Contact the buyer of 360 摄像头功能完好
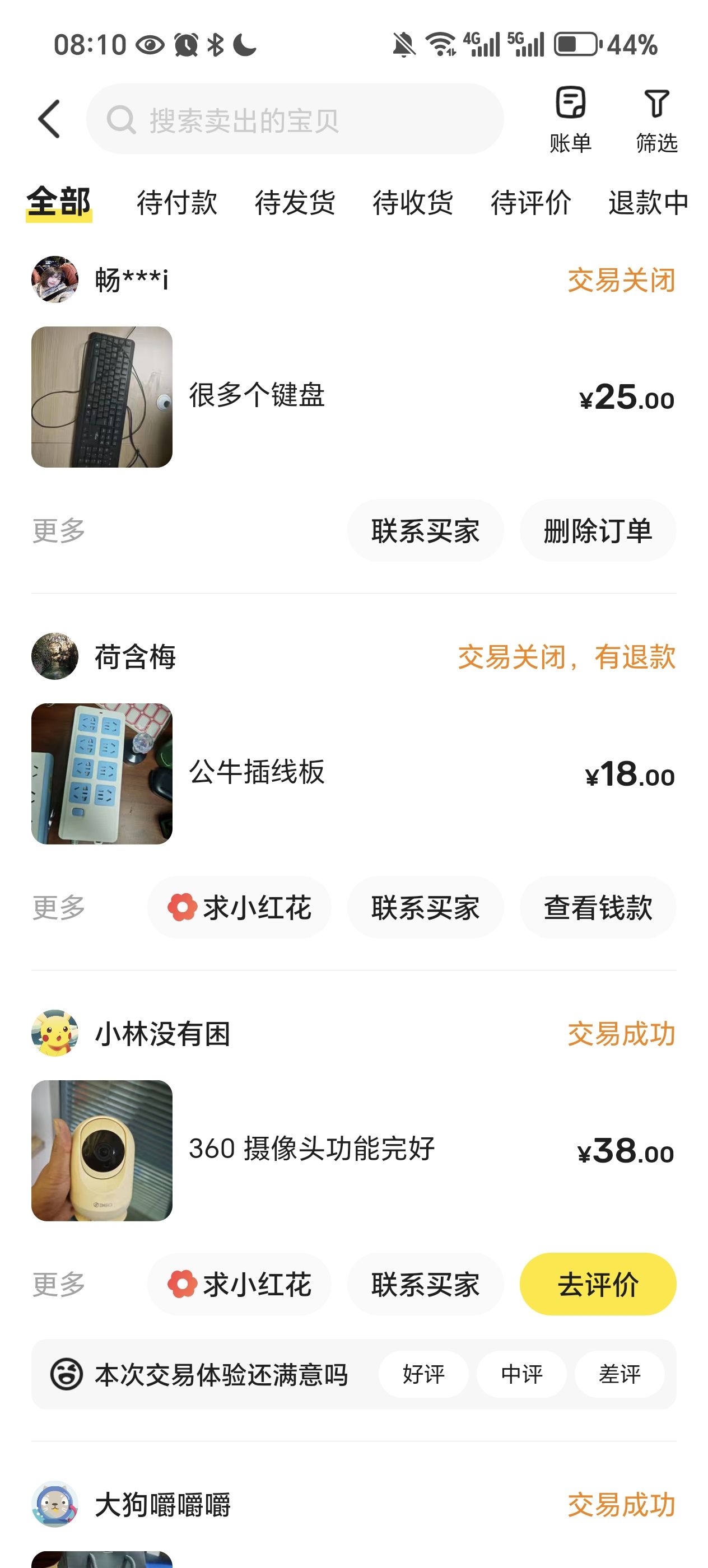The width and height of the screenshot is (708, 1568). tap(425, 1284)
